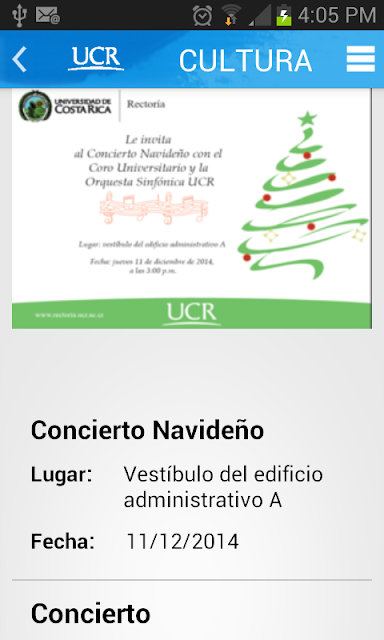Go back using the header arrow
The image size is (384, 640).
click(19, 59)
